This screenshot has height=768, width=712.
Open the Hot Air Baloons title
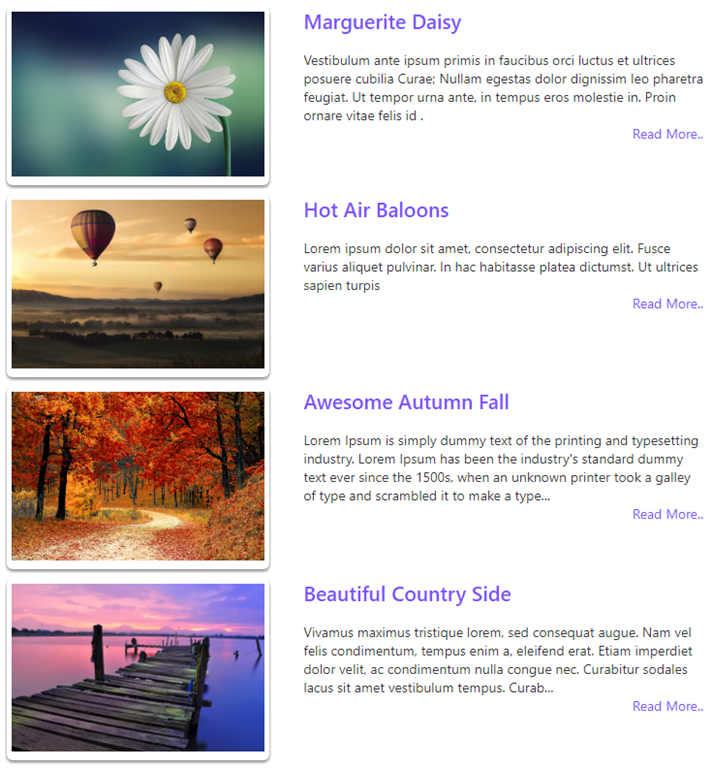tap(376, 210)
